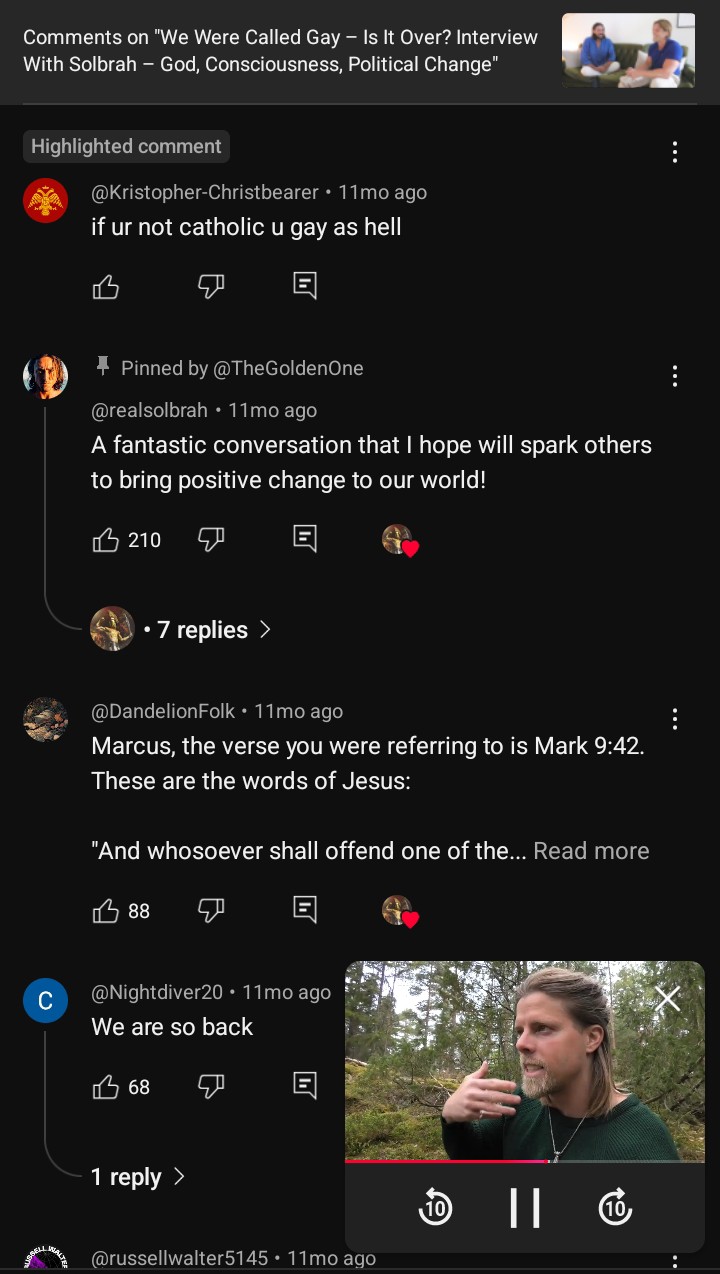Dislike @DandelionFolk's comment
This screenshot has height=1274, width=720.
[x=210, y=910]
